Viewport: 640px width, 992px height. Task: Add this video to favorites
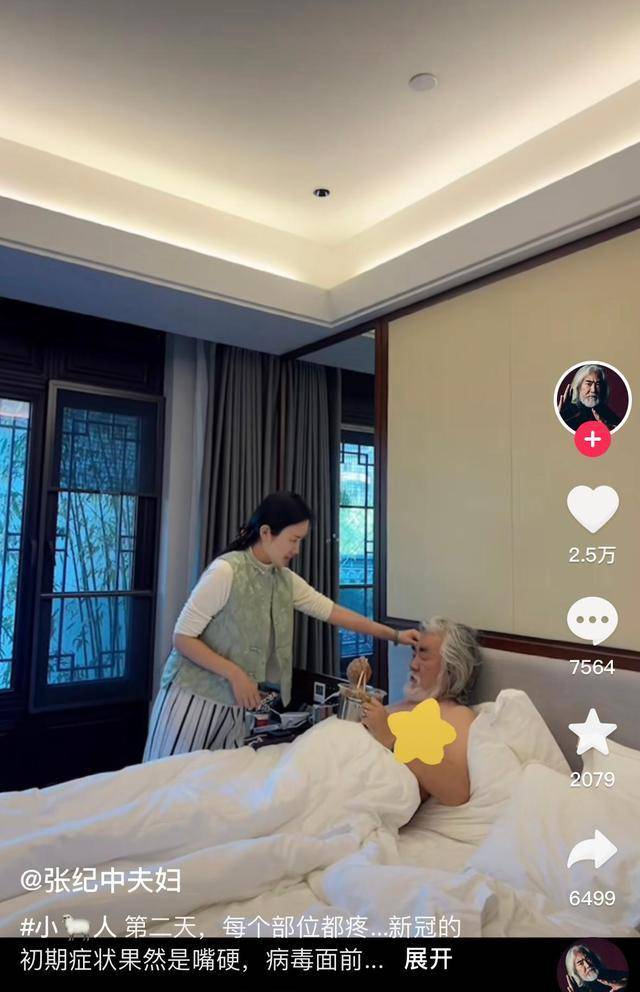pyautogui.click(x=592, y=732)
